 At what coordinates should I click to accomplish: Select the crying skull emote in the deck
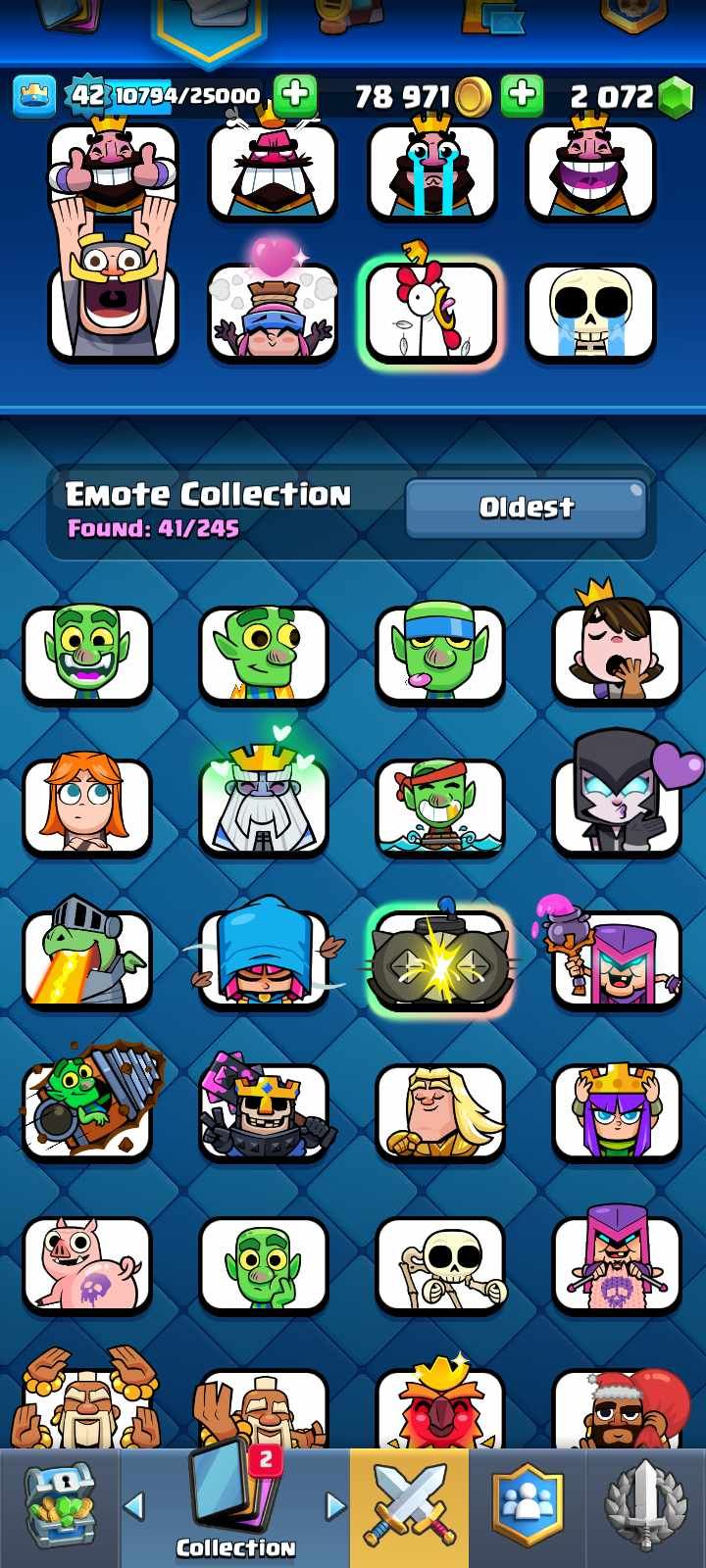pyautogui.click(x=590, y=312)
